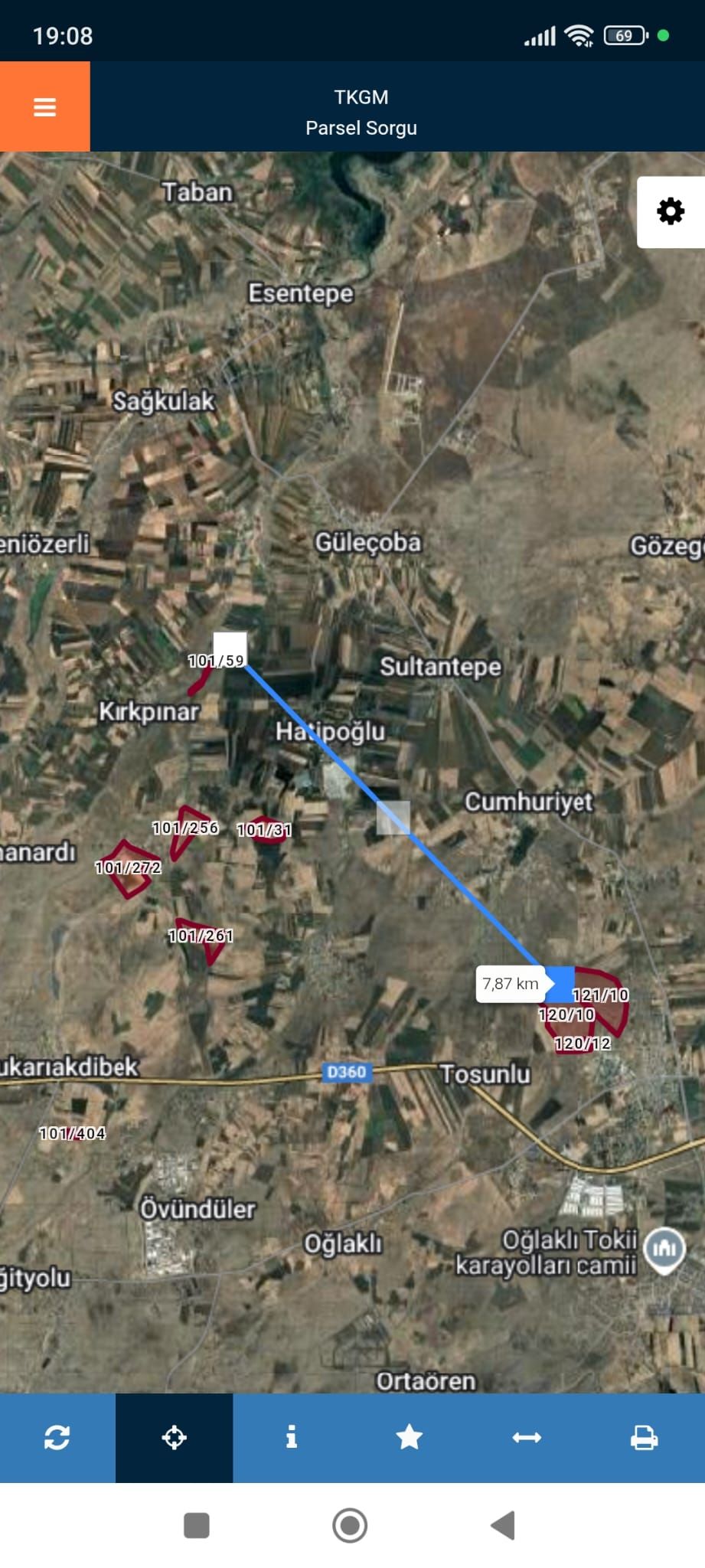Refresh the parcel map
705x1568 pixels.
click(x=57, y=1437)
